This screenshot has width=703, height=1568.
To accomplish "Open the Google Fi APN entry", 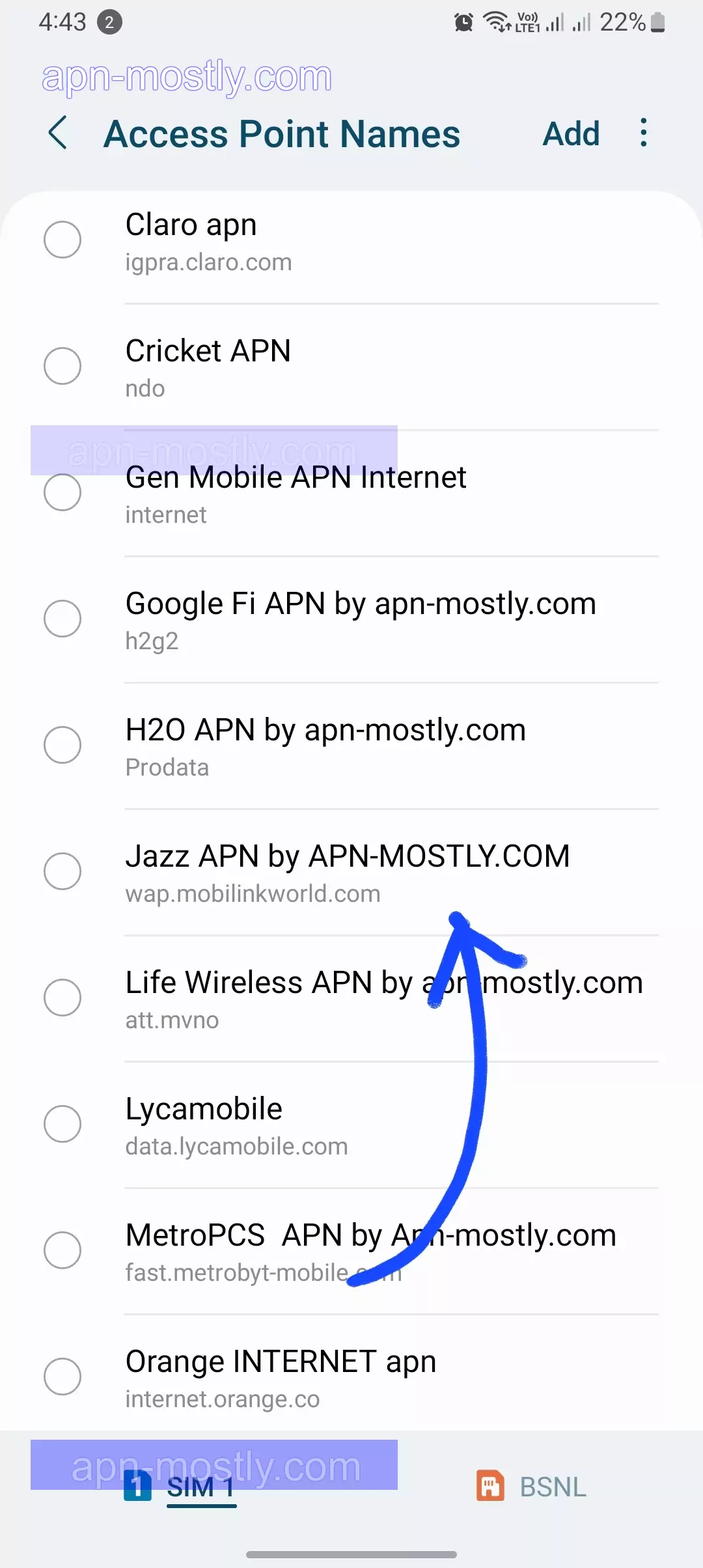I will pyautogui.click(x=360, y=619).
